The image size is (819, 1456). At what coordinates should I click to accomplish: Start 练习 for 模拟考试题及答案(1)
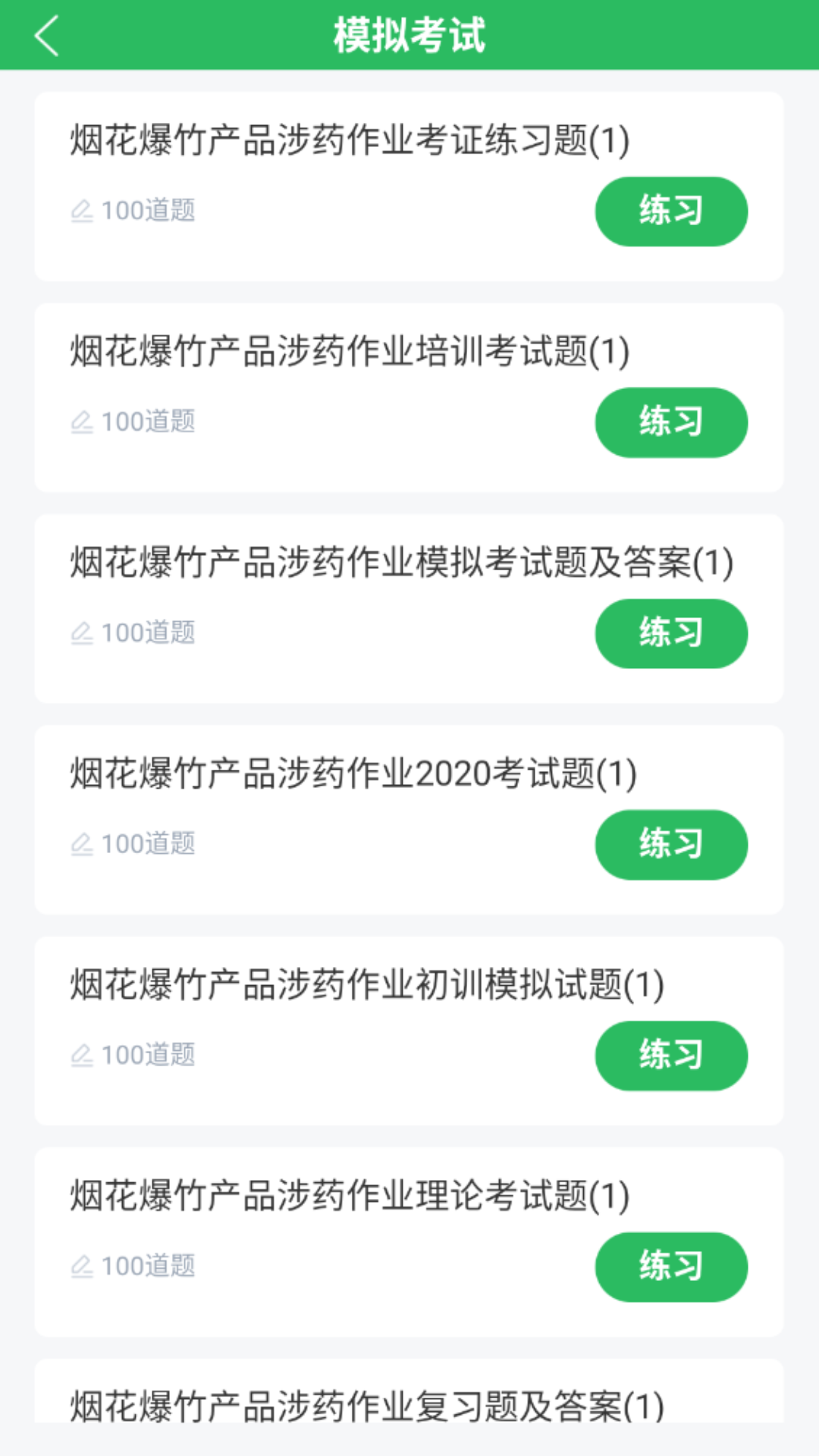(x=670, y=633)
